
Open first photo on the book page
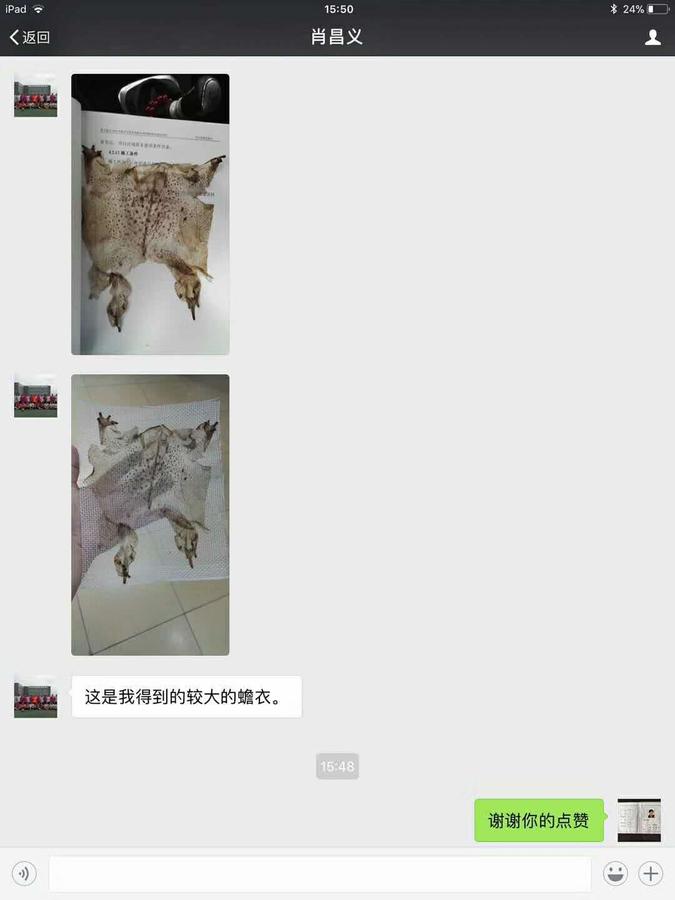150,214
